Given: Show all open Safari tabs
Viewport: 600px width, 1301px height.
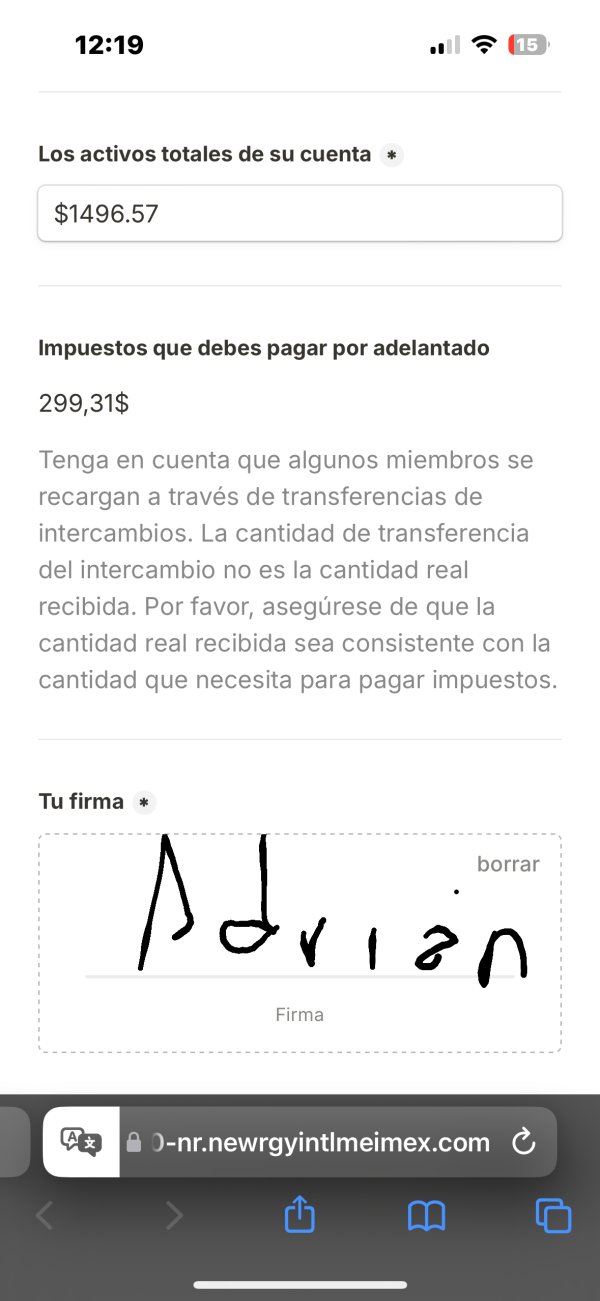Looking at the screenshot, I should tap(553, 1215).
